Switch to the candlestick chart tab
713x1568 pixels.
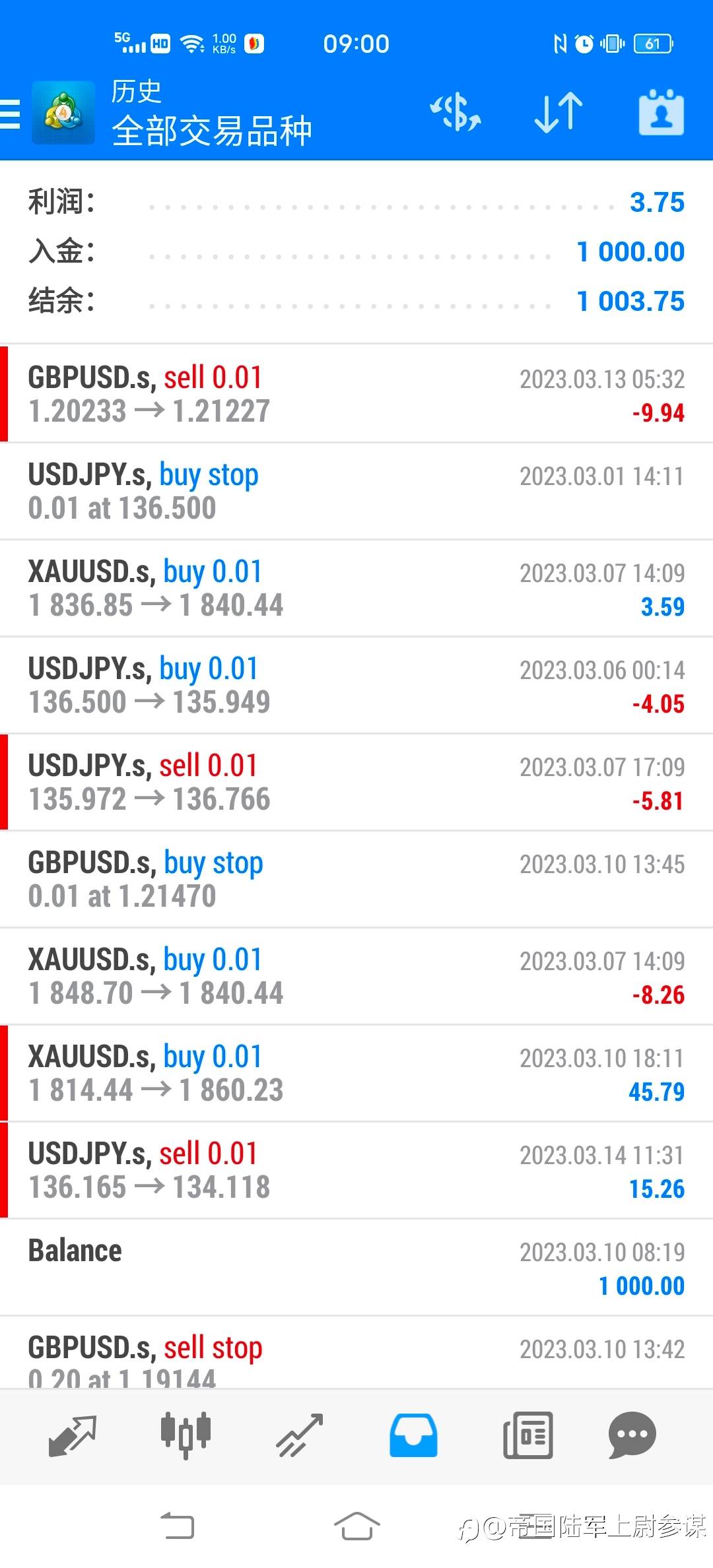point(186,1435)
